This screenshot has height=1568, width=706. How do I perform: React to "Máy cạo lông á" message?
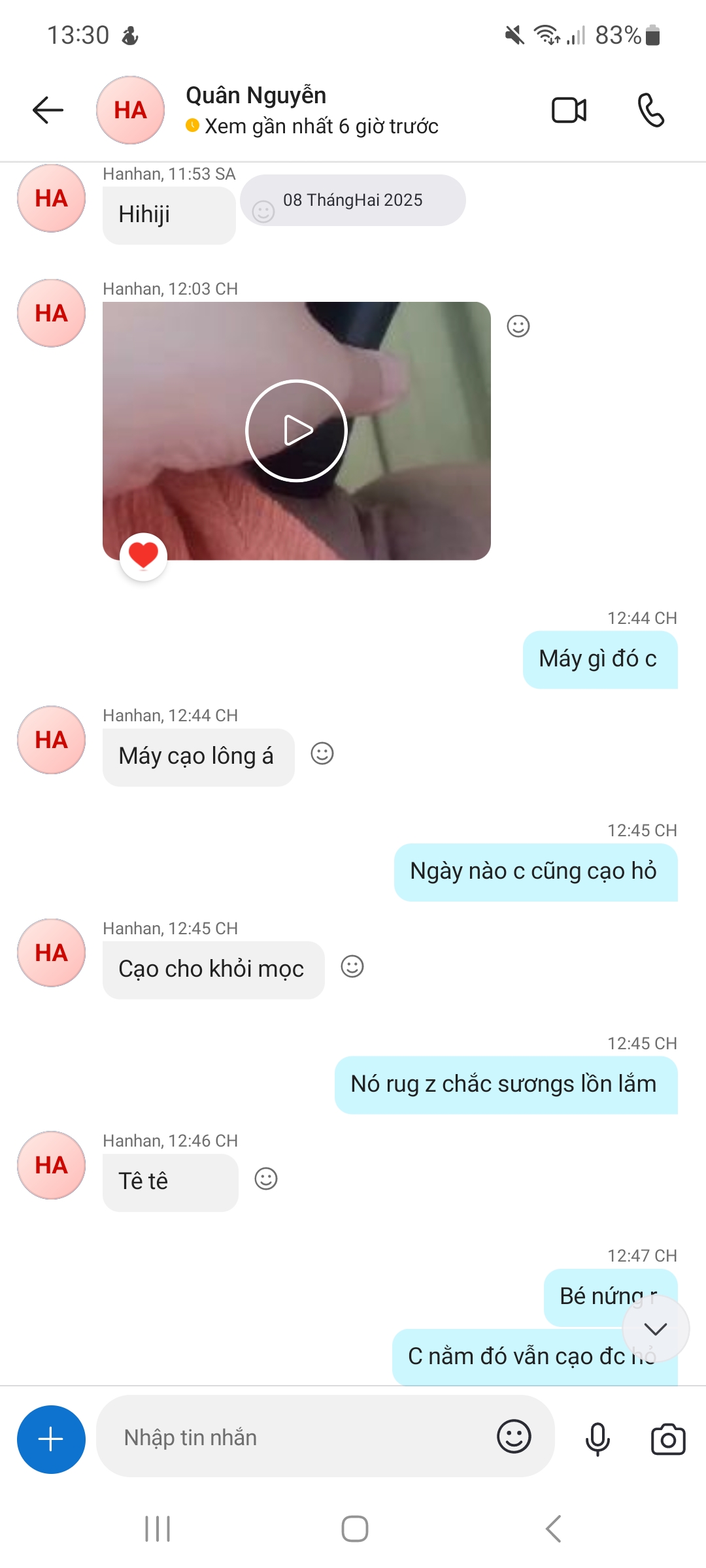click(x=322, y=753)
